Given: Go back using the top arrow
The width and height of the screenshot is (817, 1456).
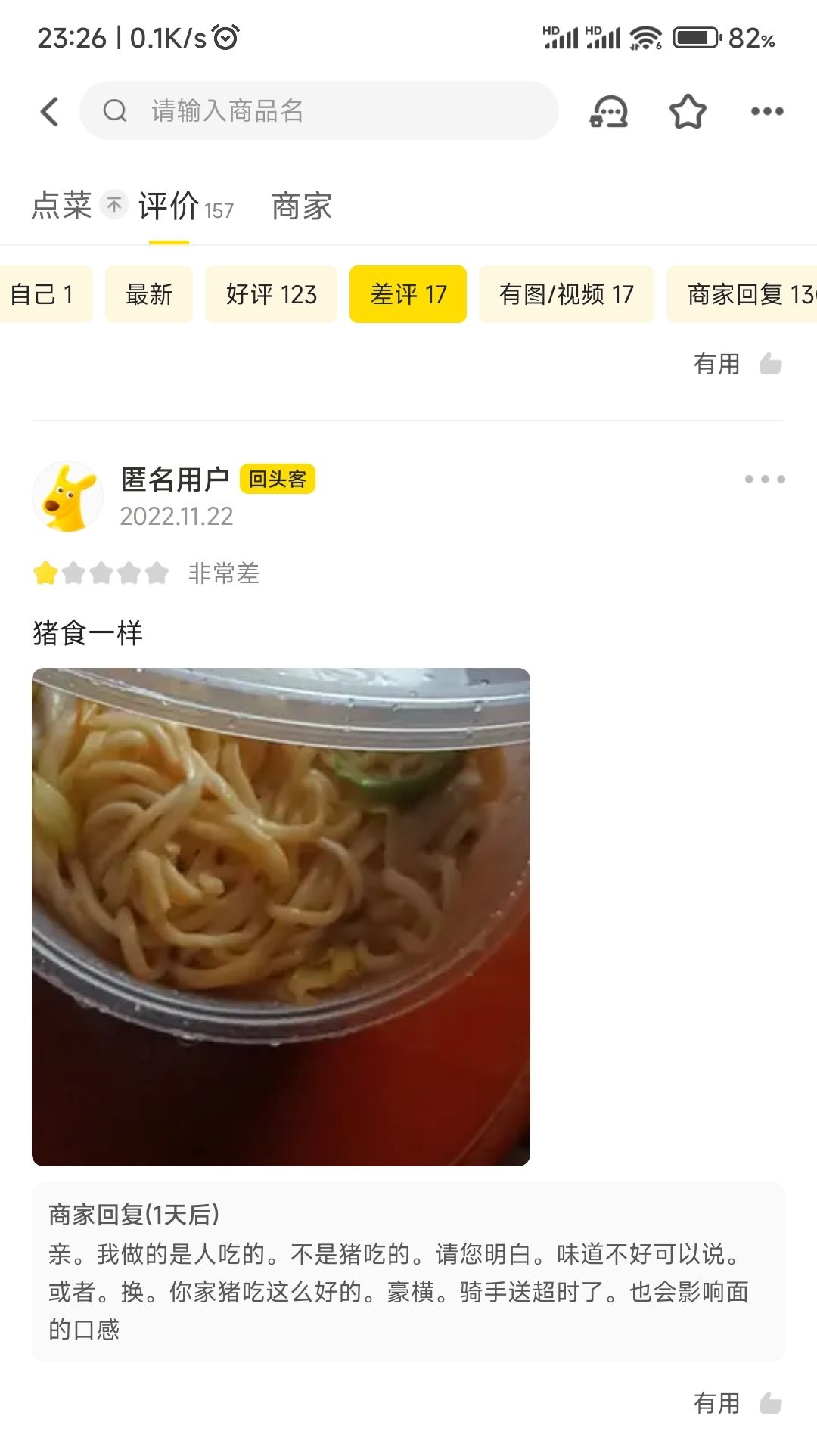Looking at the screenshot, I should pyautogui.click(x=50, y=111).
